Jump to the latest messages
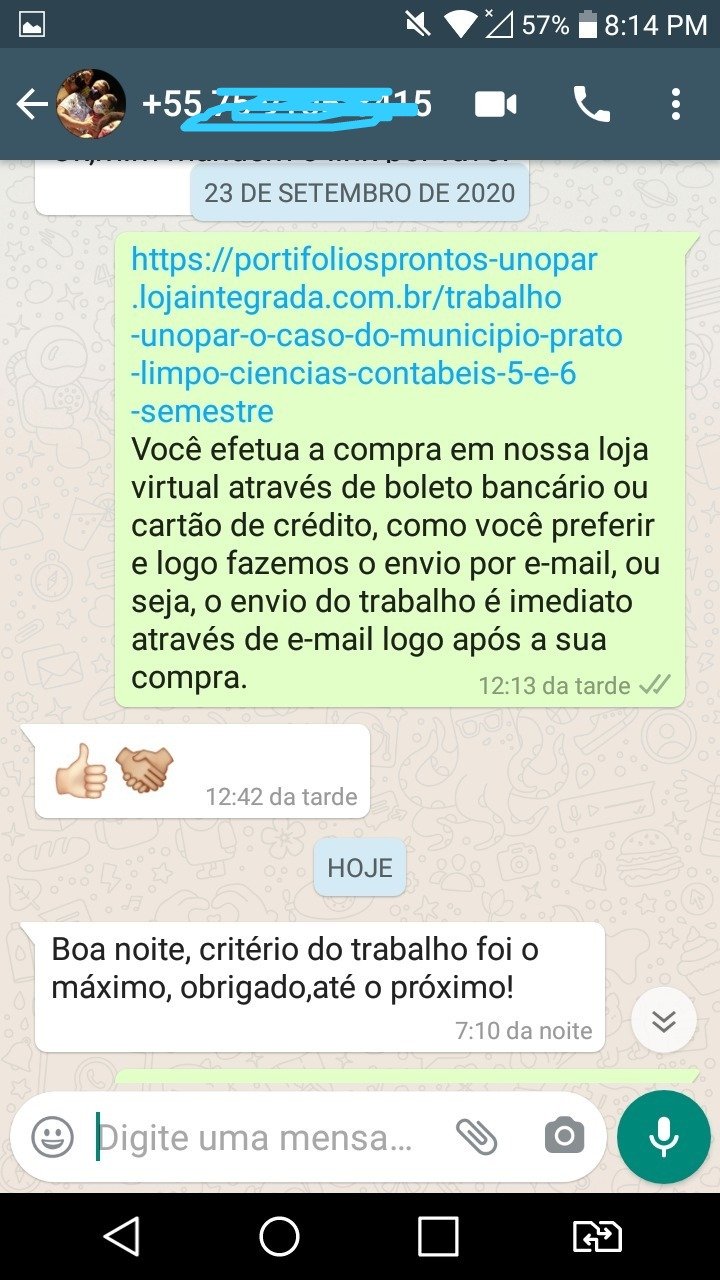The width and height of the screenshot is (720, 1280). click(x=664, y=1021)
